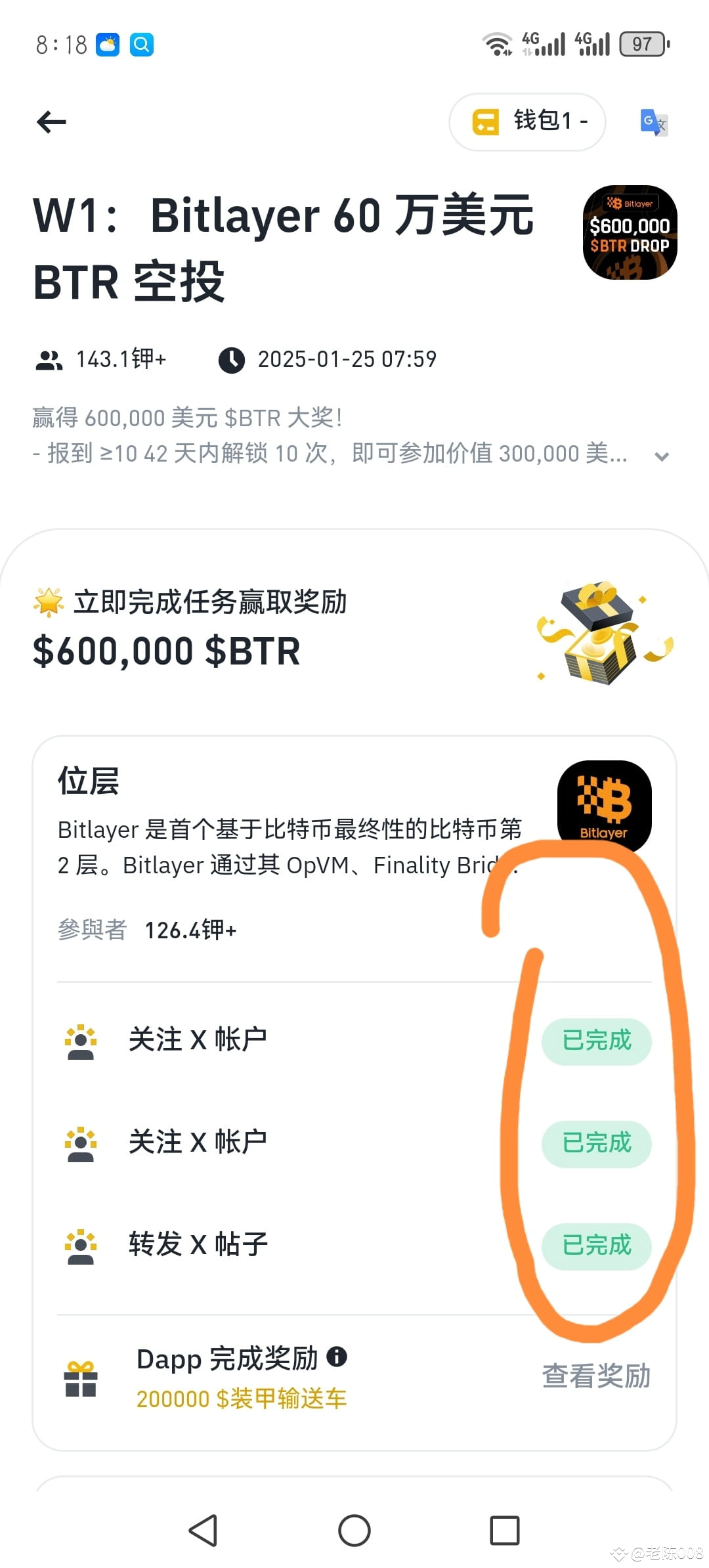This screenshot has height=1568, width=709.
Task: Tap the first 已完成 status badge
Action: click(596, 1041)
